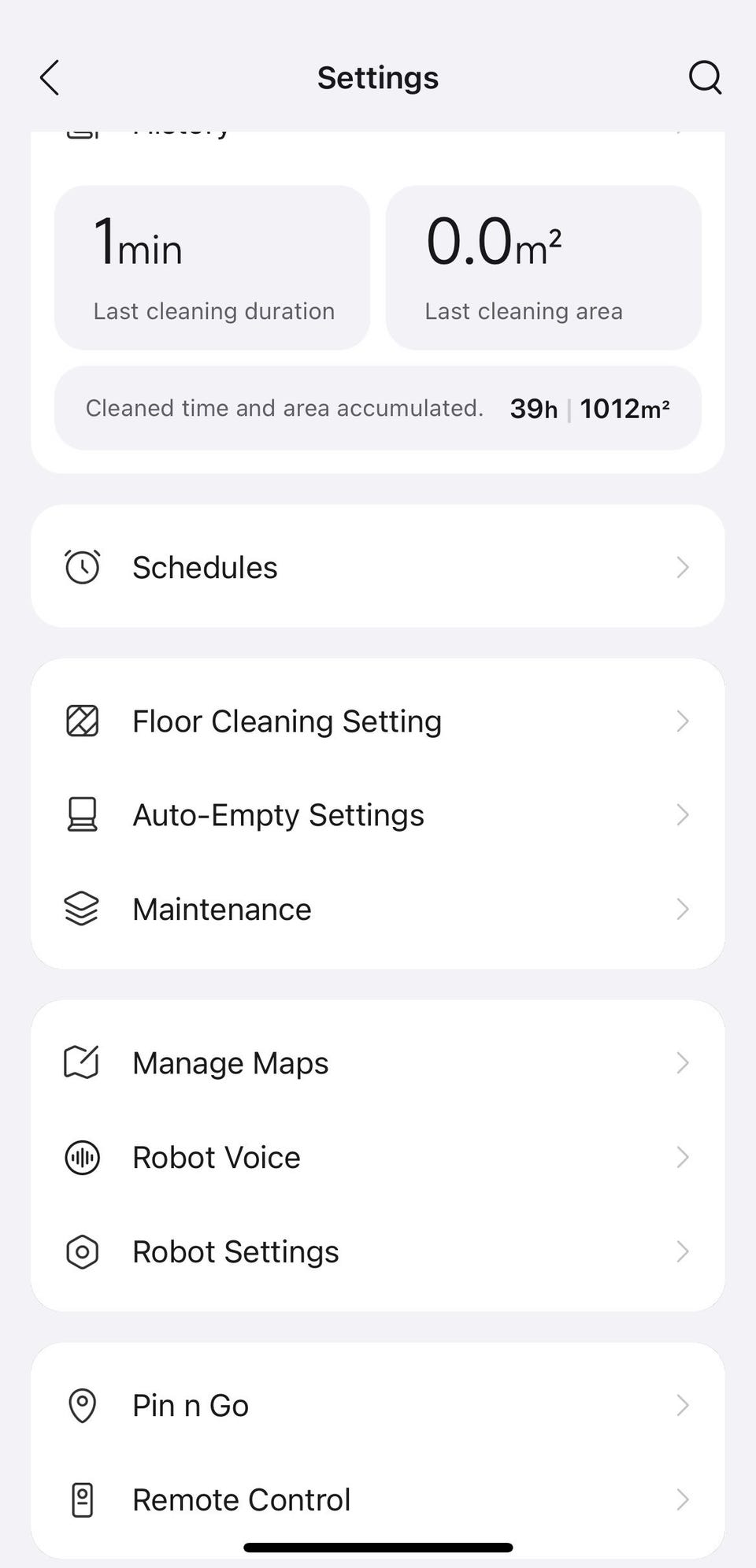Open Floor Cleaning Setting

tap(377, 721)
